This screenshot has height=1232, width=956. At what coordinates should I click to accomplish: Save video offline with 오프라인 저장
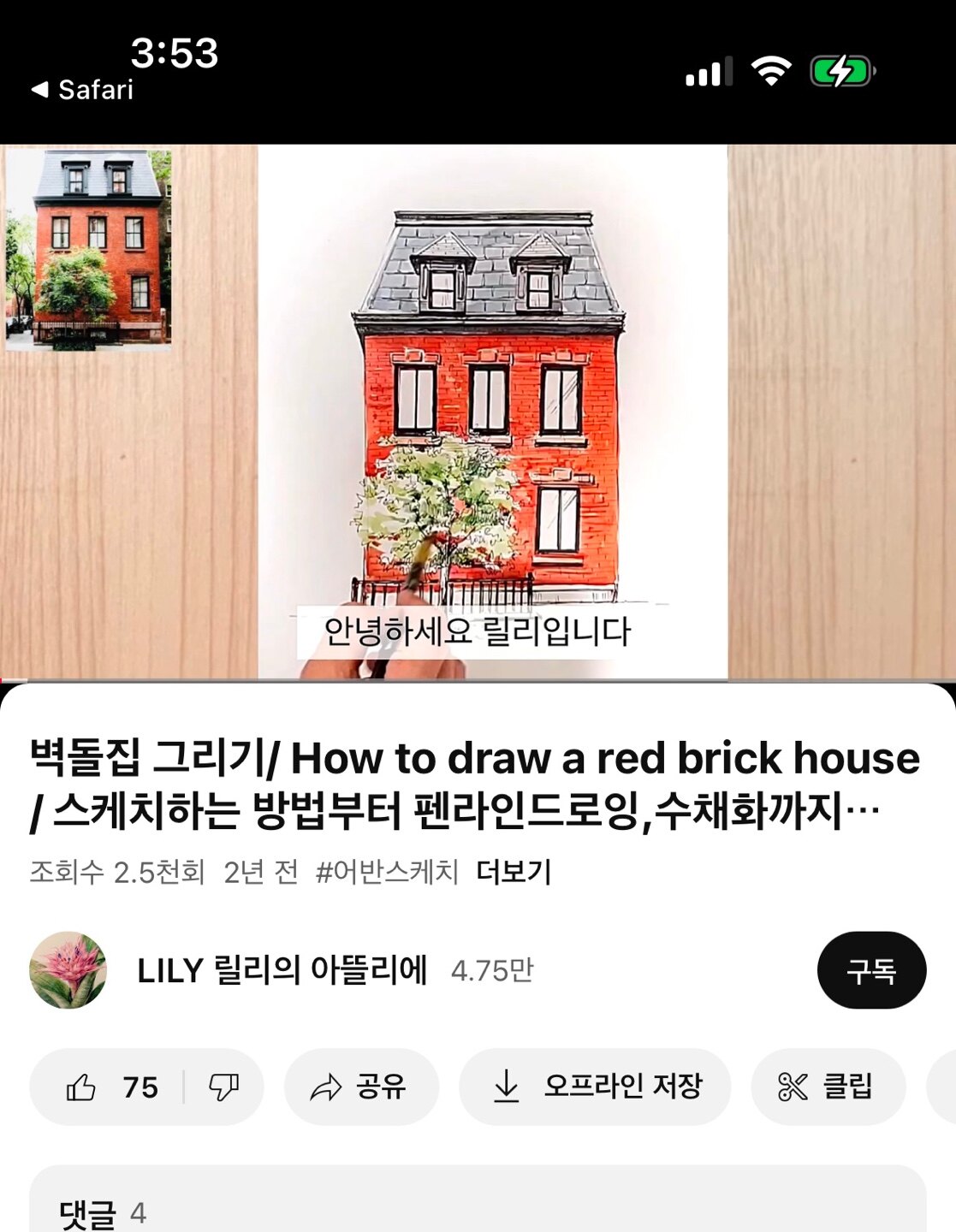595,1087
